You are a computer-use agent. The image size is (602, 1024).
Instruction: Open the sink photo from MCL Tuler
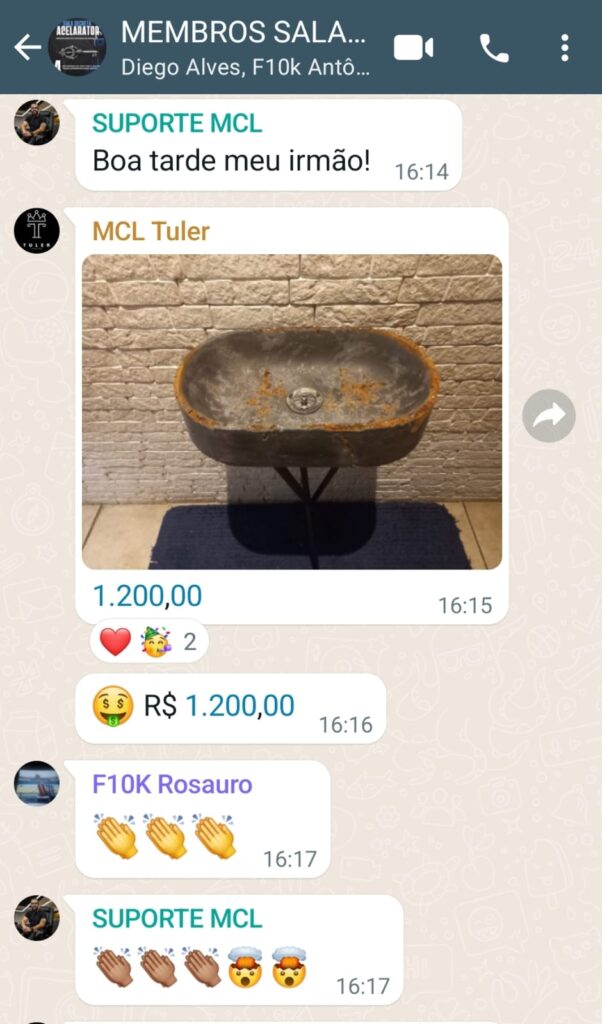292,411
